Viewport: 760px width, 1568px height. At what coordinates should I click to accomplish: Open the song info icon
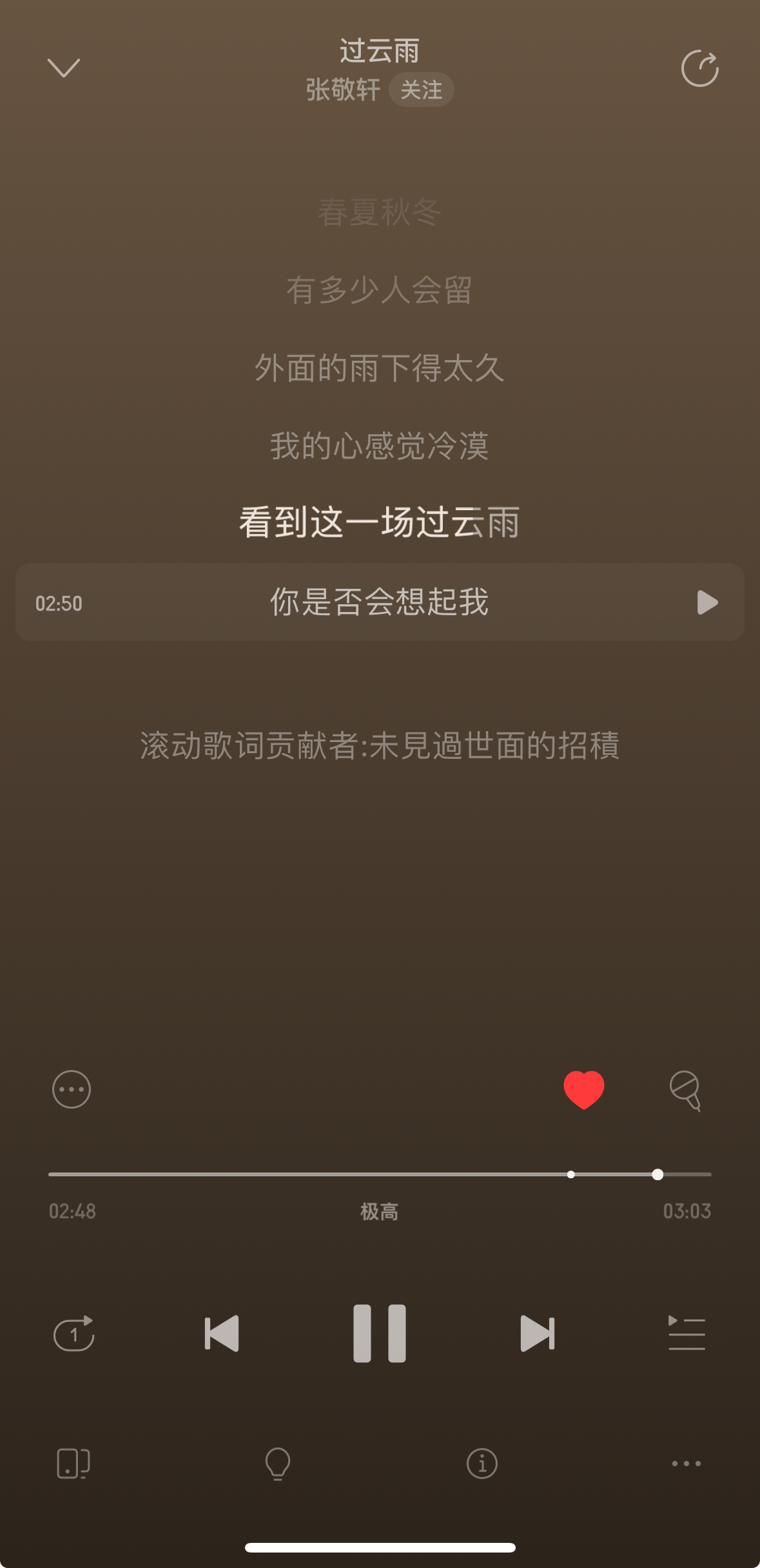click(x=482, y=1464)
